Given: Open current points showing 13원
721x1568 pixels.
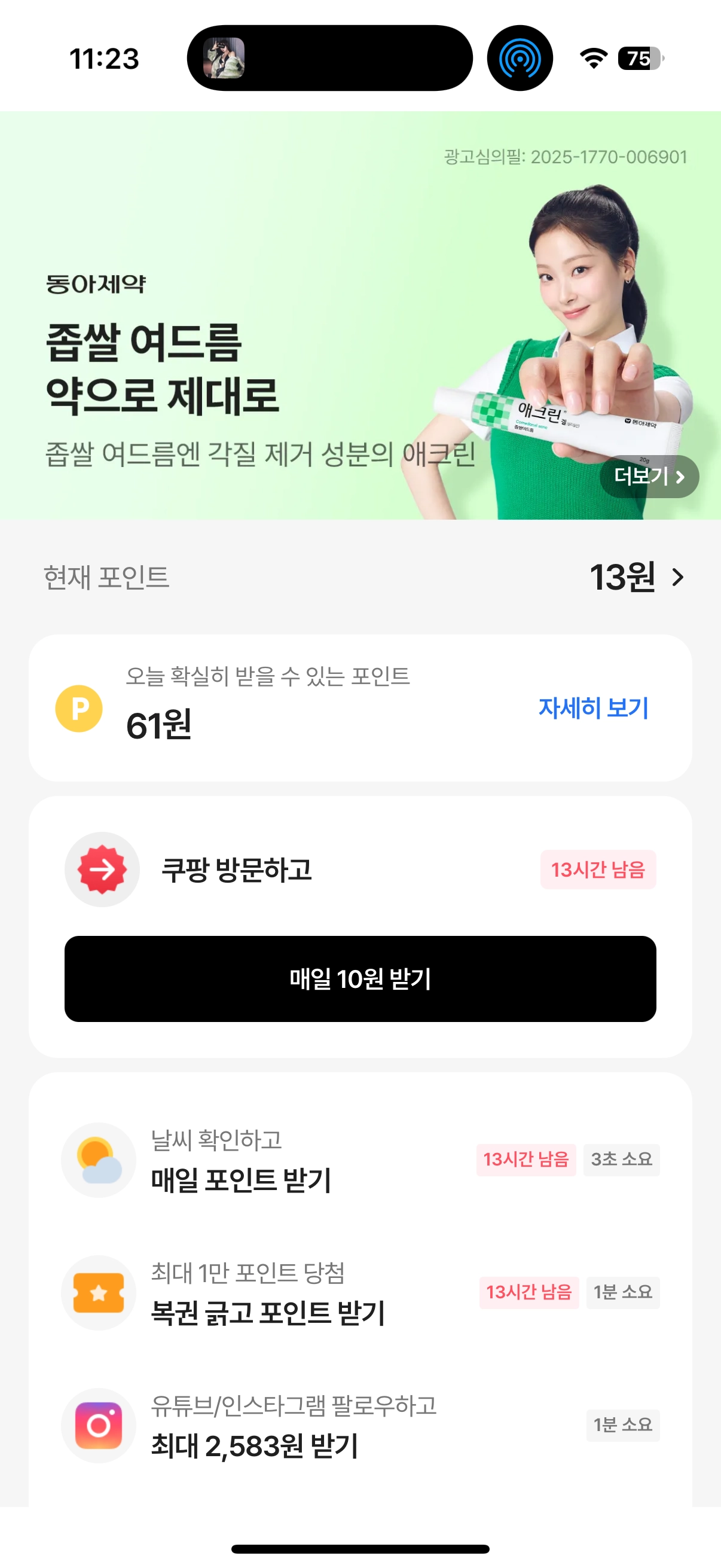Looking at the screenshot, I should click(x=637, y=576).
